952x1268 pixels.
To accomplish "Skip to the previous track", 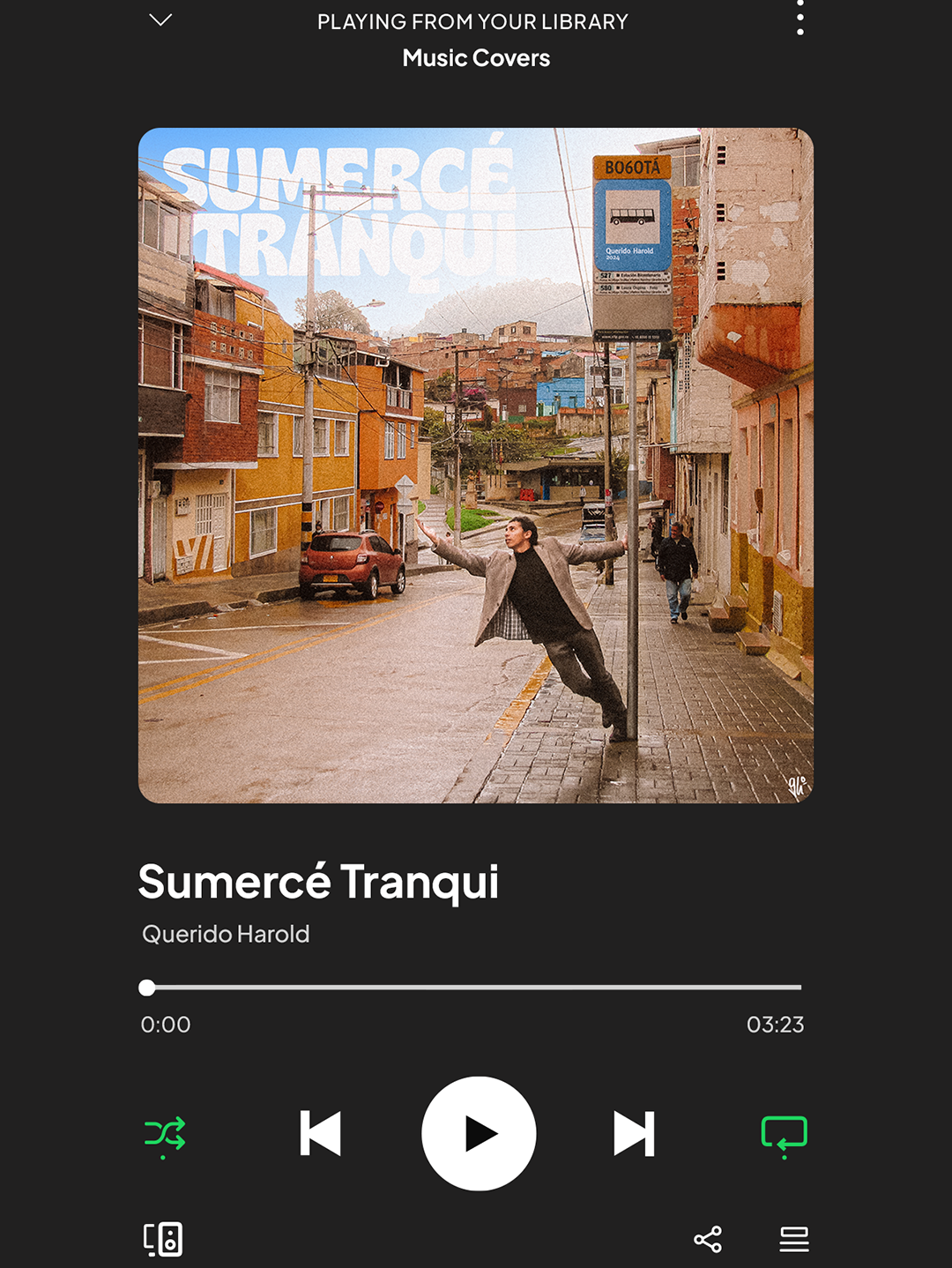I will (x=320, y=1133).
